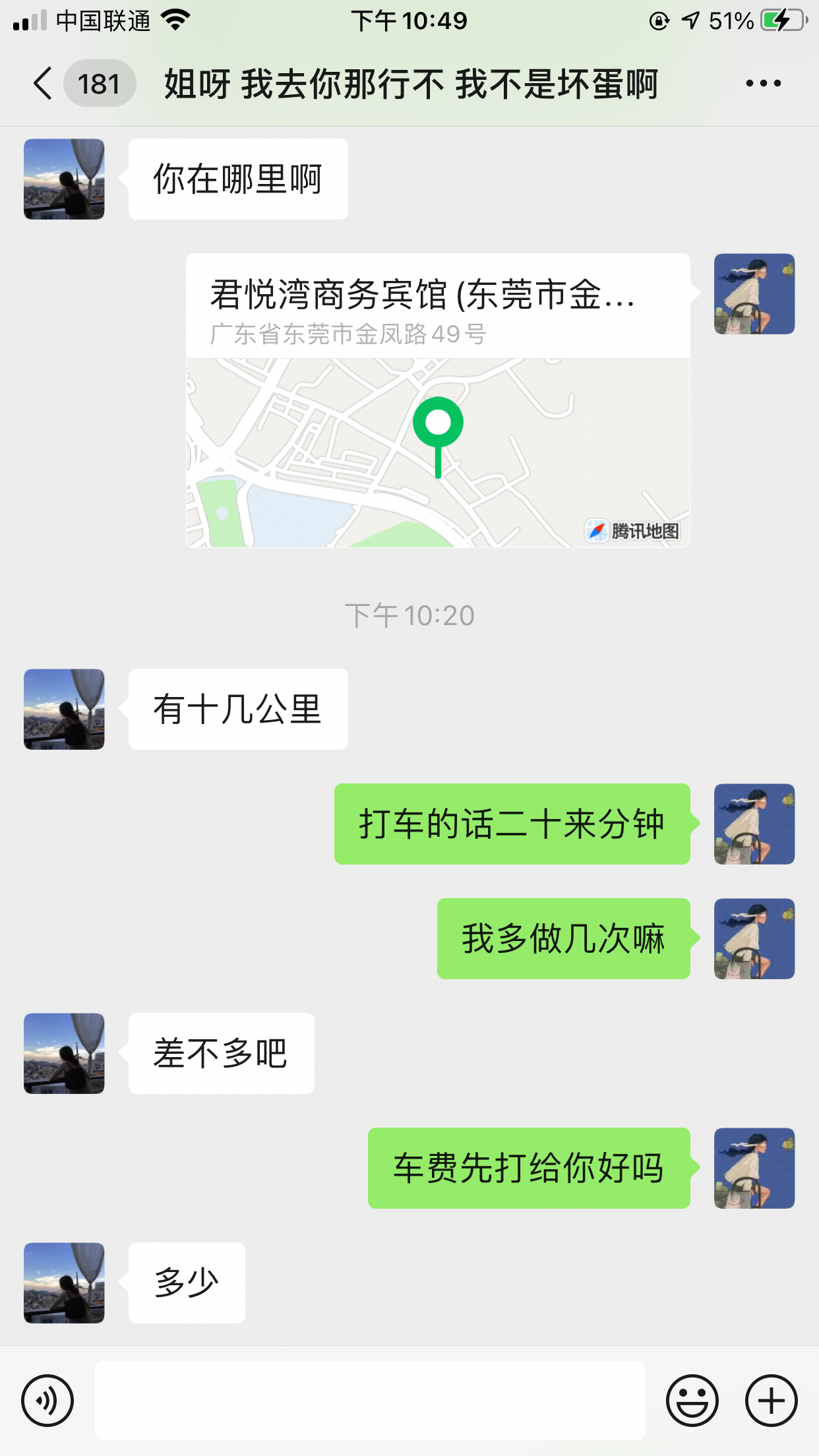
Task: Tap the message input field
Action: [x=369, y=1400]
